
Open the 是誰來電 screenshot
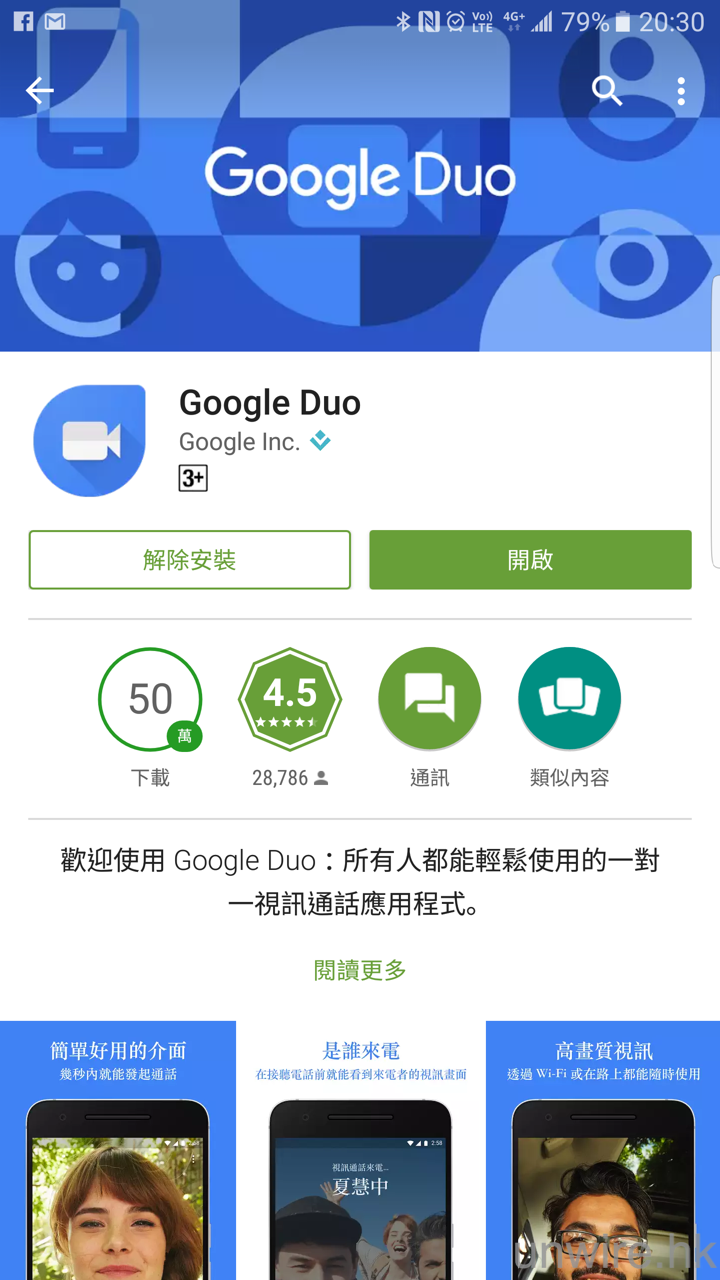(x=361, y=1150)
